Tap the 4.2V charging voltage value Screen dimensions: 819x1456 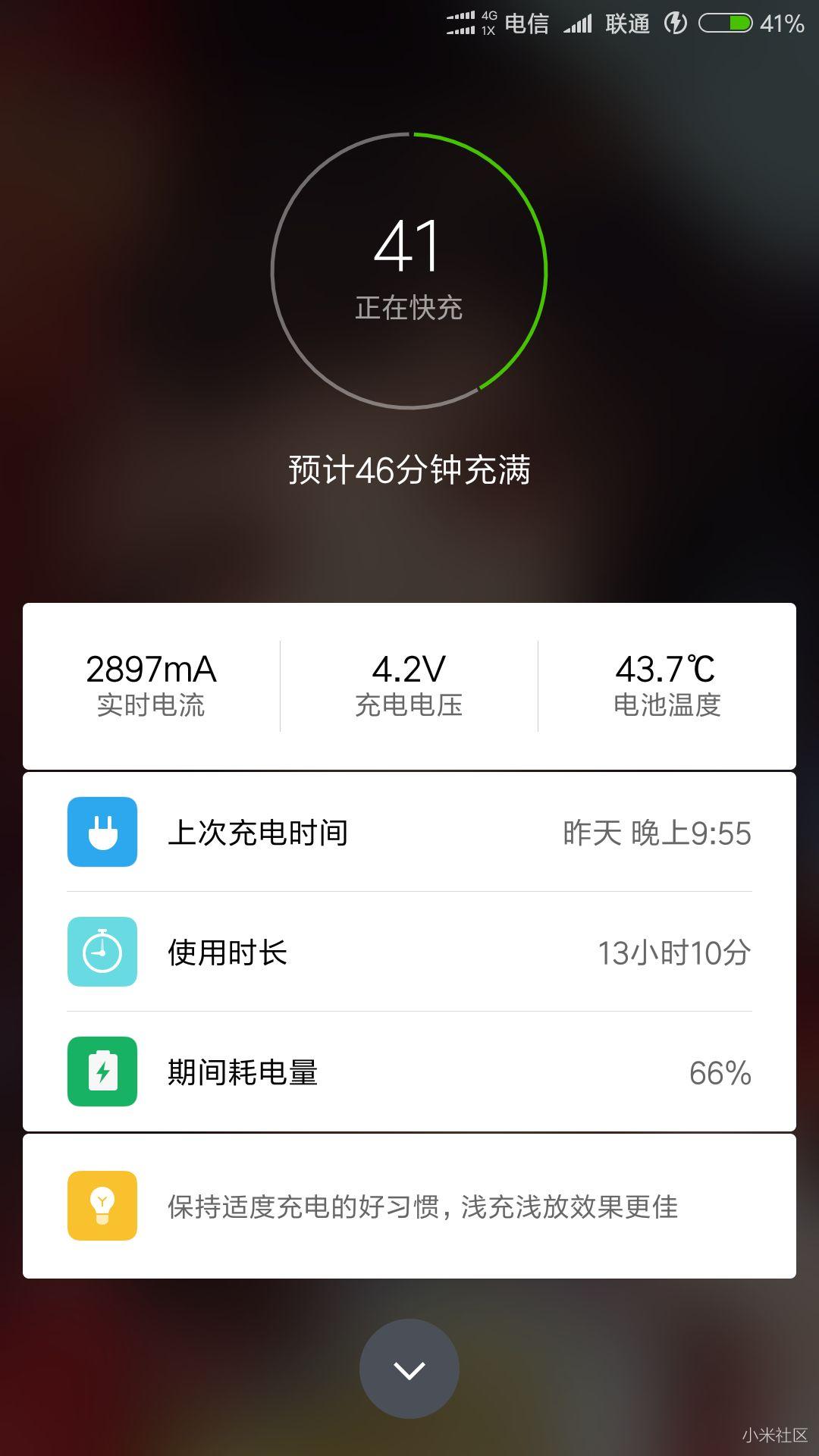409,670
